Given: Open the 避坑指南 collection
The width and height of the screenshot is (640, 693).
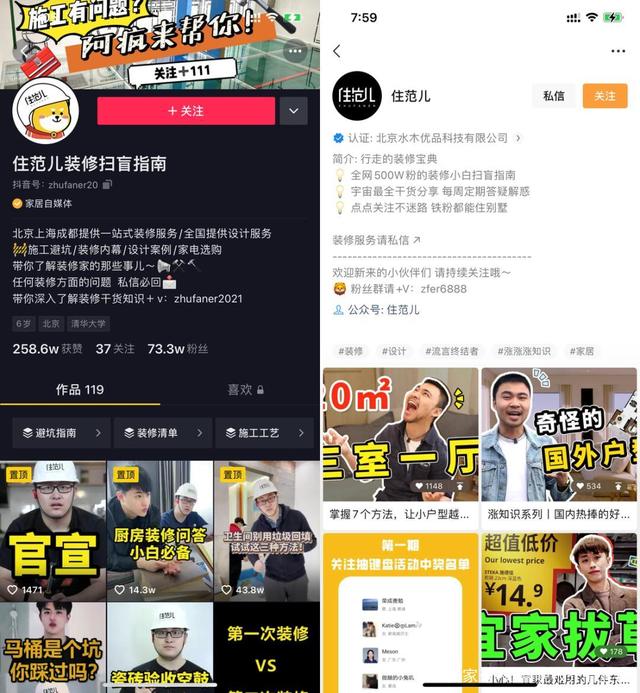Looking at the screenshot, I should 58,433.
